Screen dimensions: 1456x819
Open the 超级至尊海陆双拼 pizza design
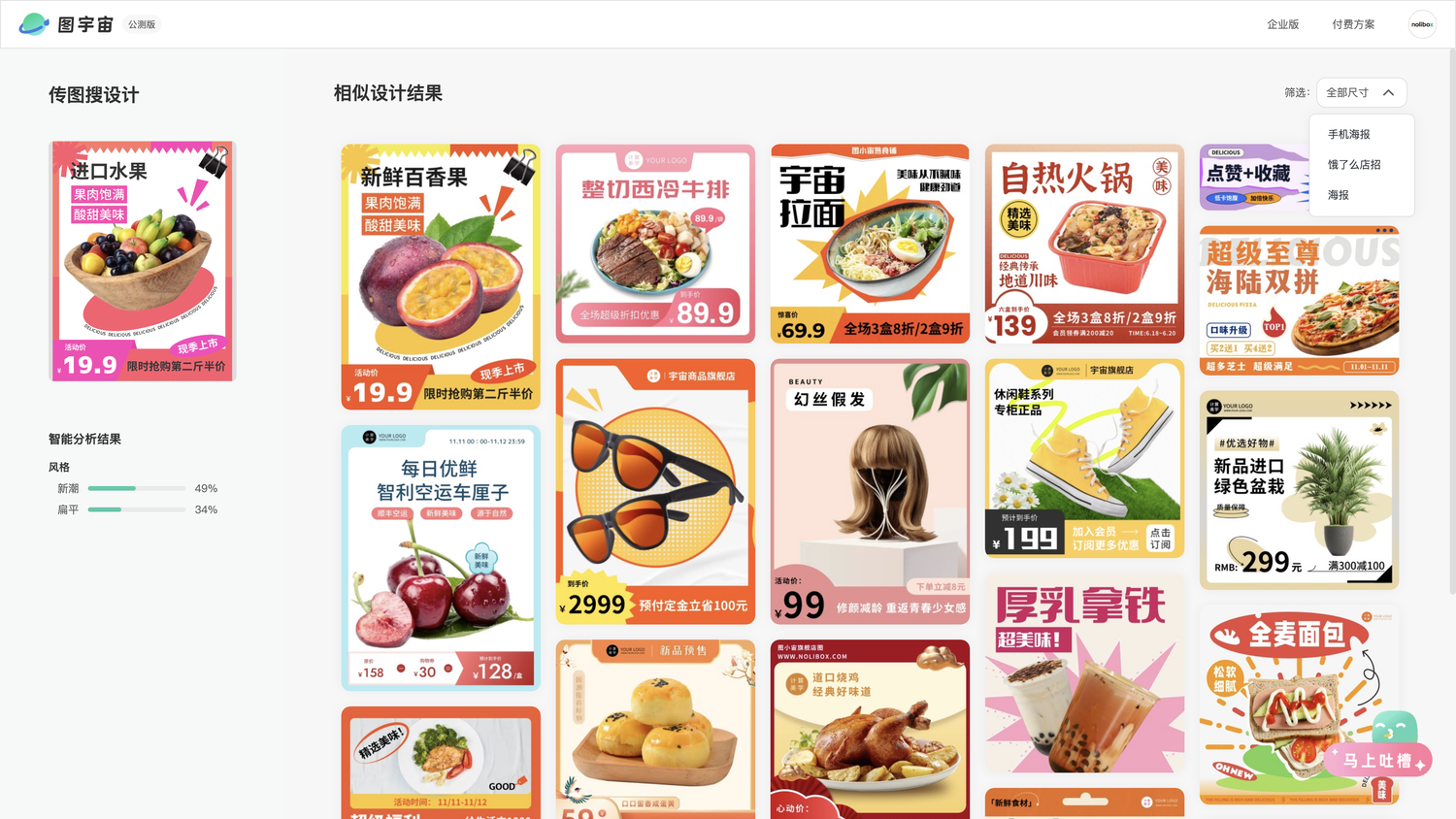[1299, 301]
